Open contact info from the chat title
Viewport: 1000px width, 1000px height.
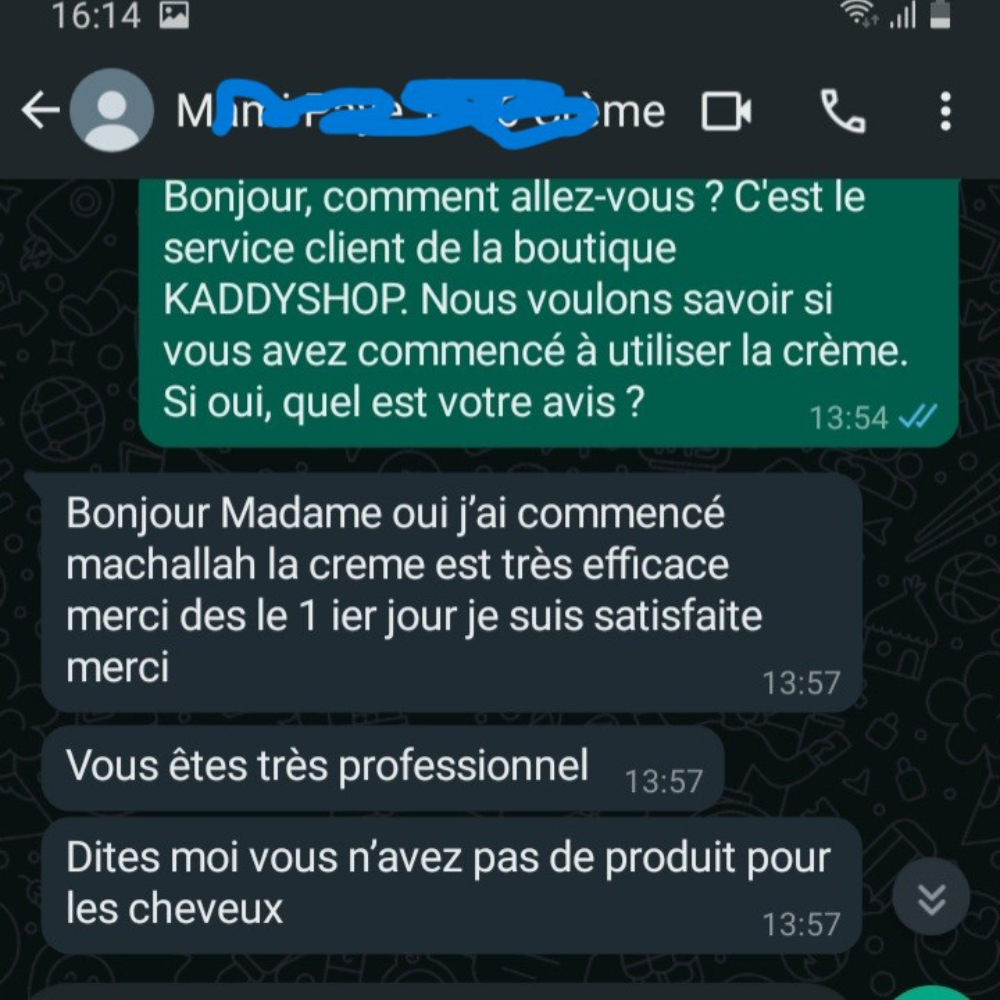pyautogui.click(x=420, y=112)
